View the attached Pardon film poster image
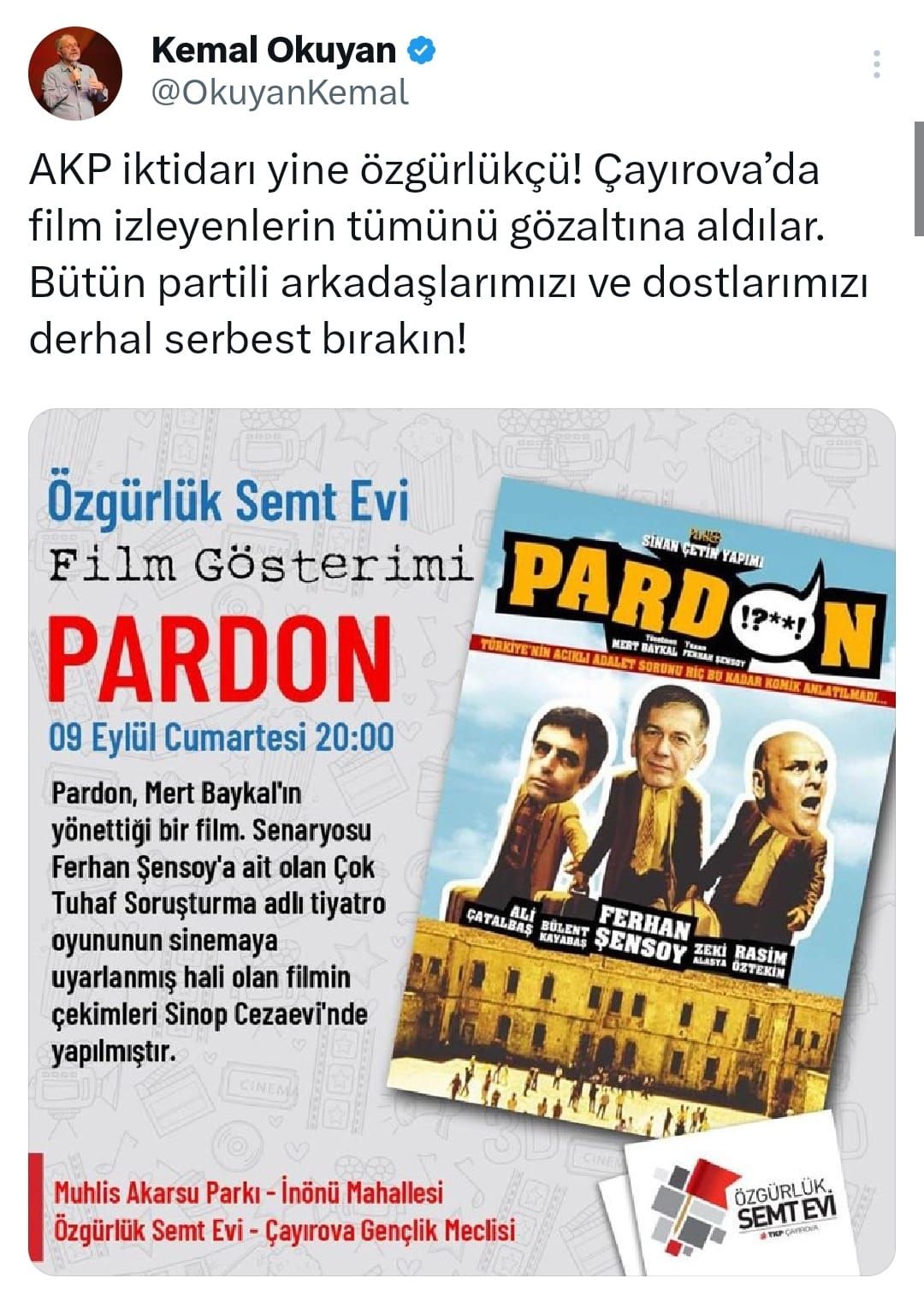The height and width of the screenshot is (1290, 924). 462,841
